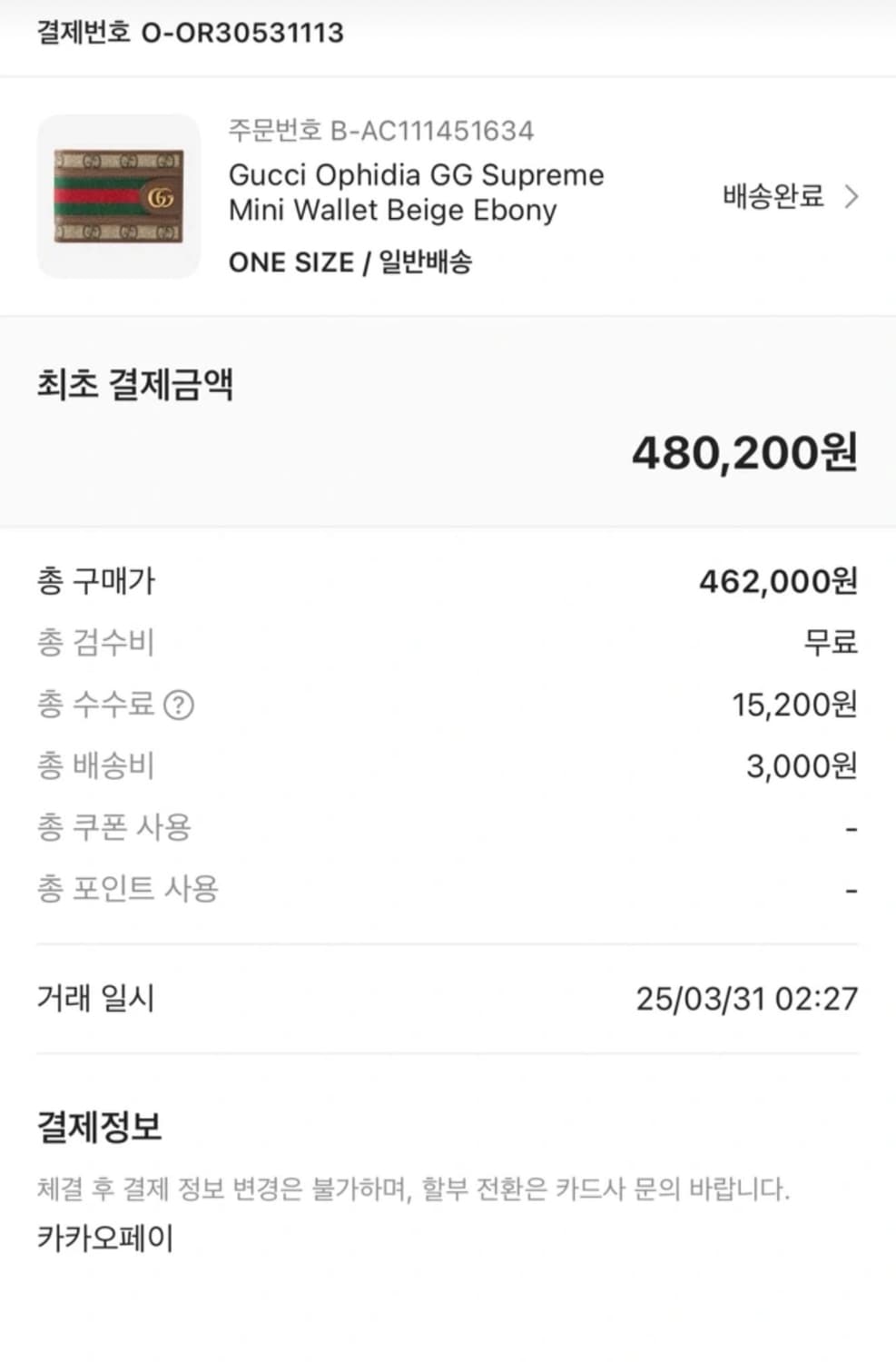Select the 총 검수비 inspection fee row
The image size is (896, 1362).
(x=95, y=644)
